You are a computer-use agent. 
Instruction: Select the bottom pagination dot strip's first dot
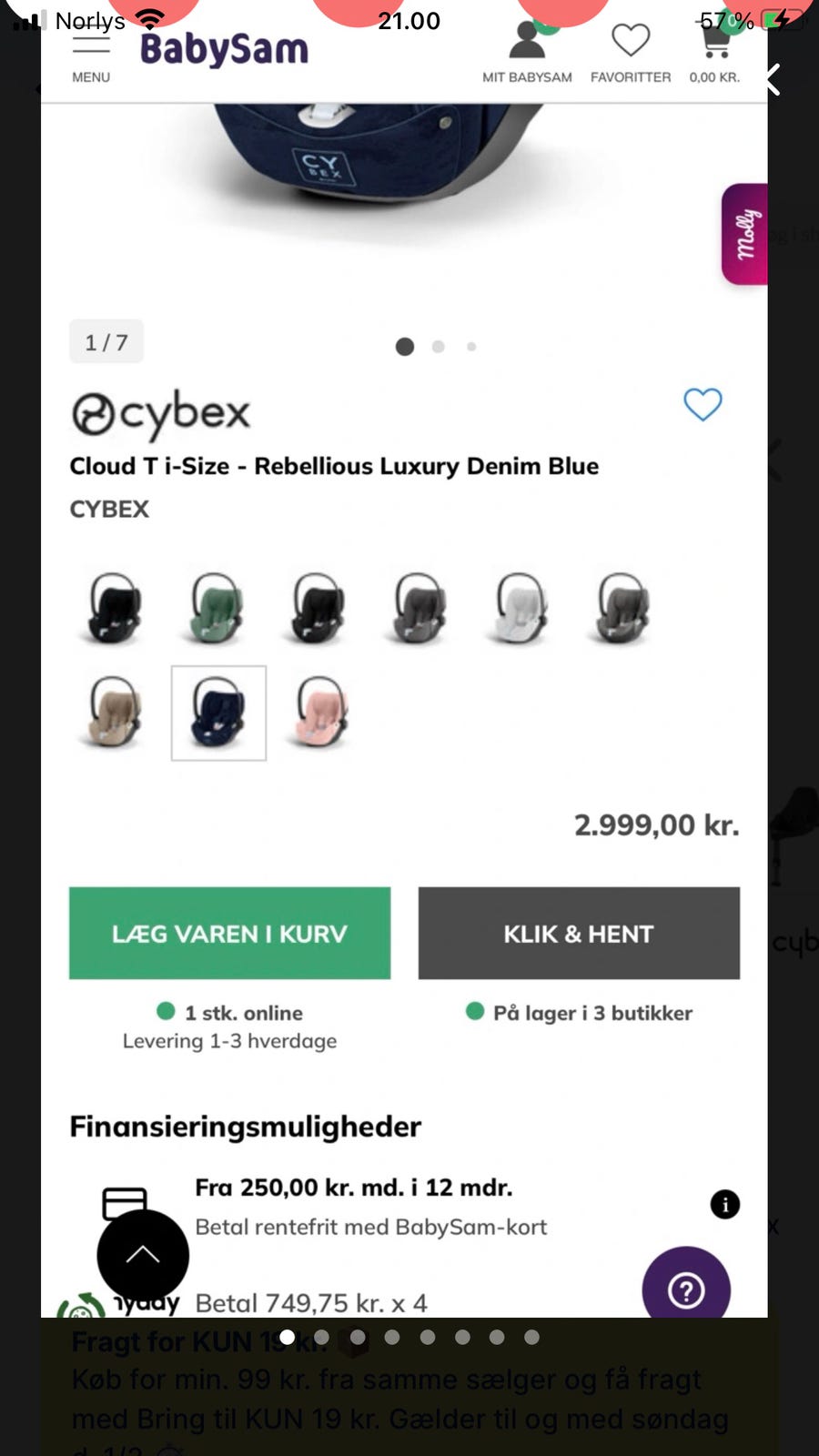[287, 1337]
